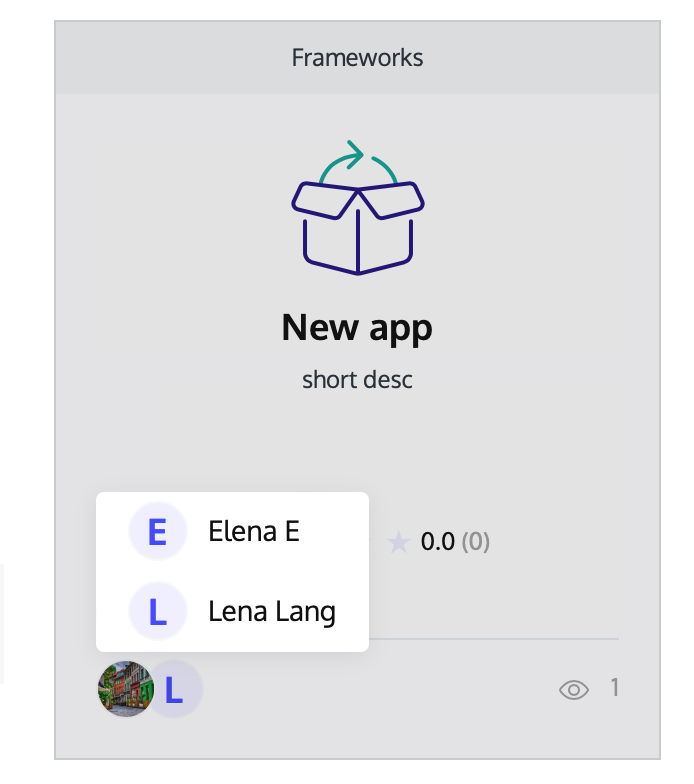Open the New app card
Viewport: 694px width, 784px height.
[357, 328]
